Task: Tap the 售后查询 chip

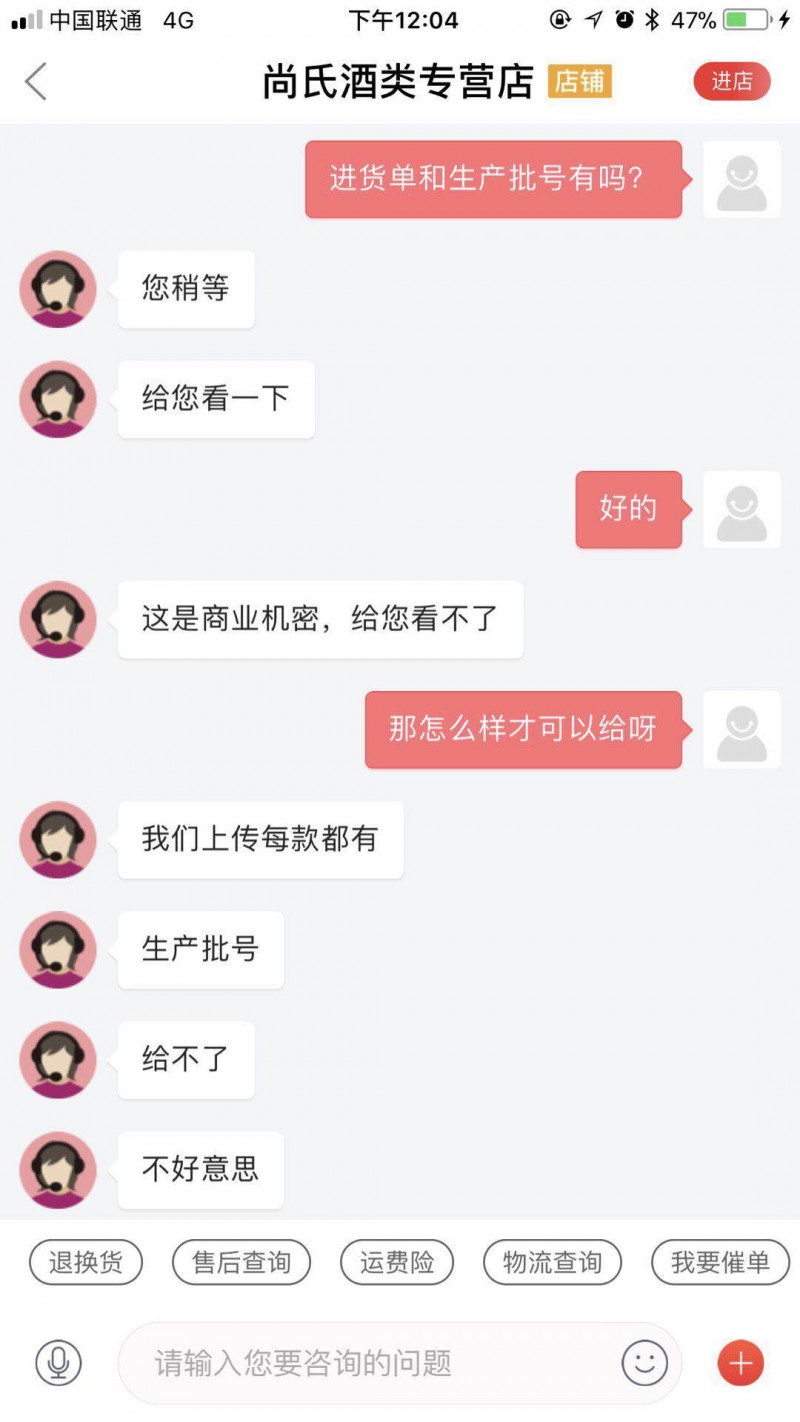Action: click(241, 1262)
